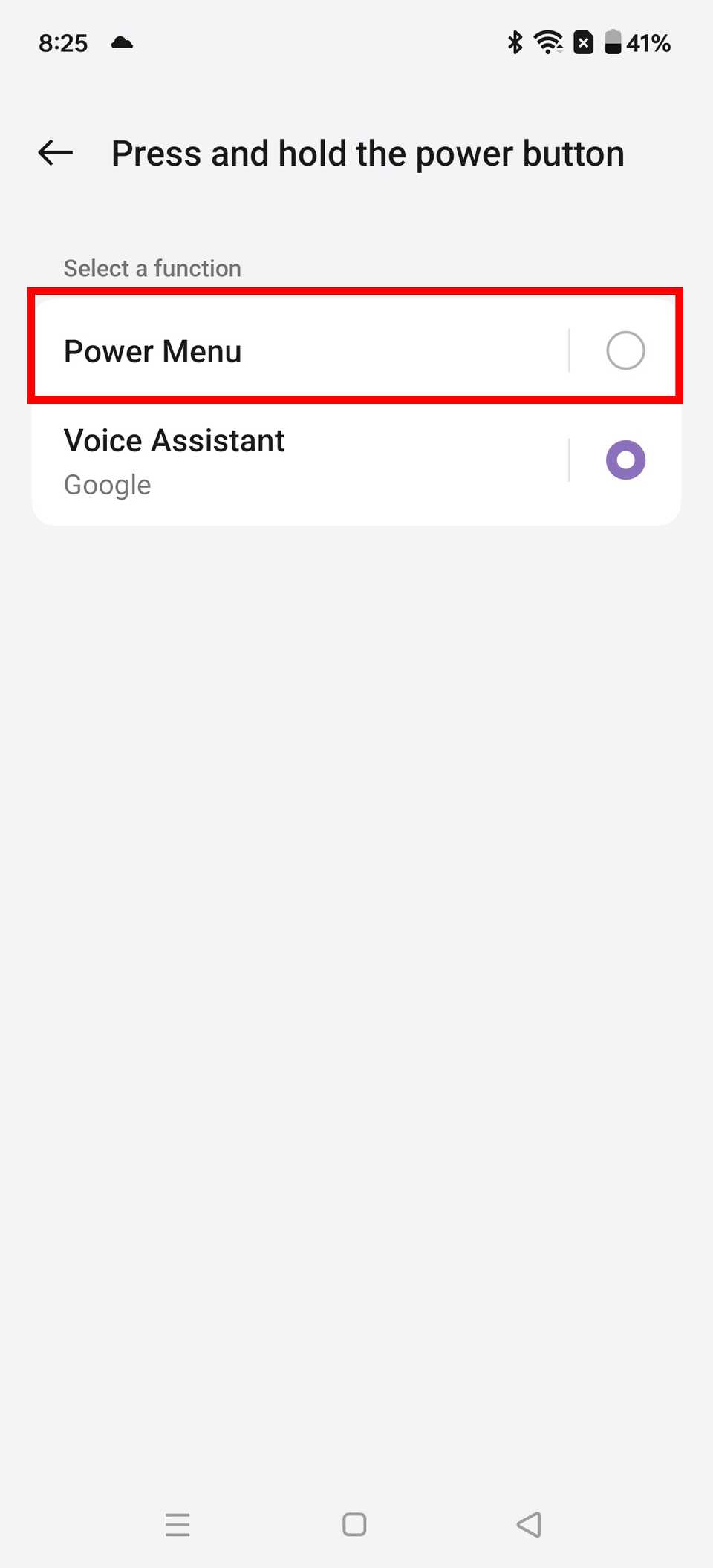Tap the Press and hold title text
713x1568 pixels.
[x=368, y=153]
